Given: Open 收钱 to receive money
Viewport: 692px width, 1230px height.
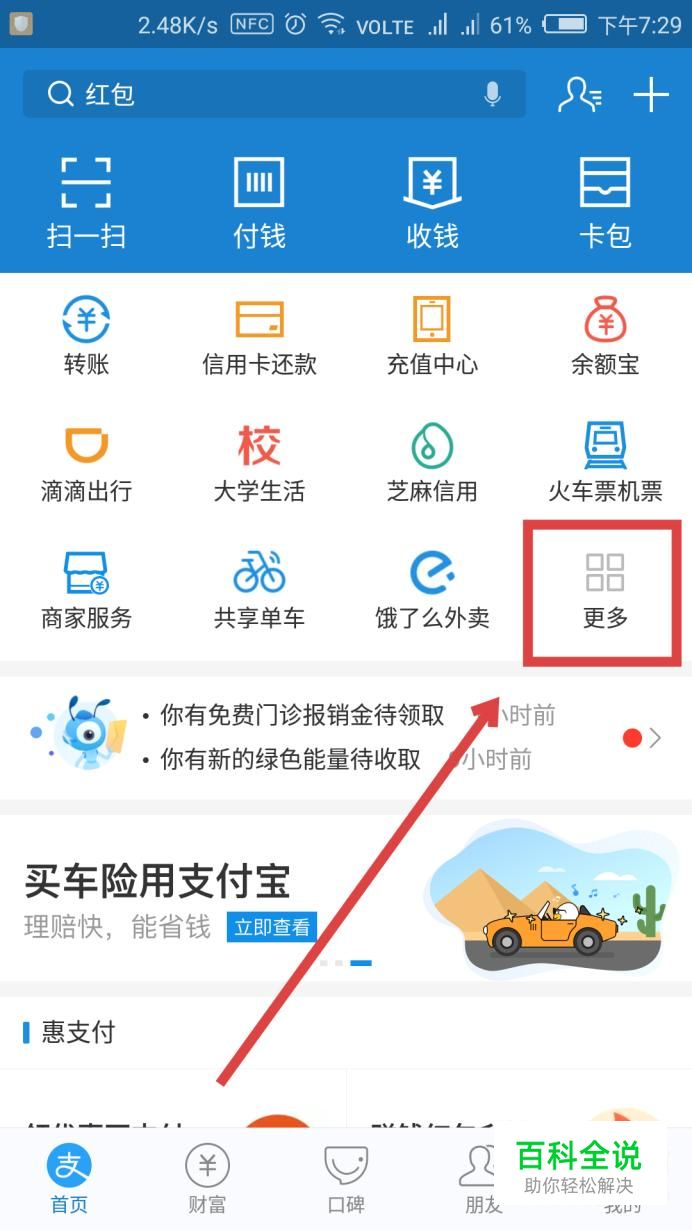Looking at the screenshot, I should click(432, 203).
